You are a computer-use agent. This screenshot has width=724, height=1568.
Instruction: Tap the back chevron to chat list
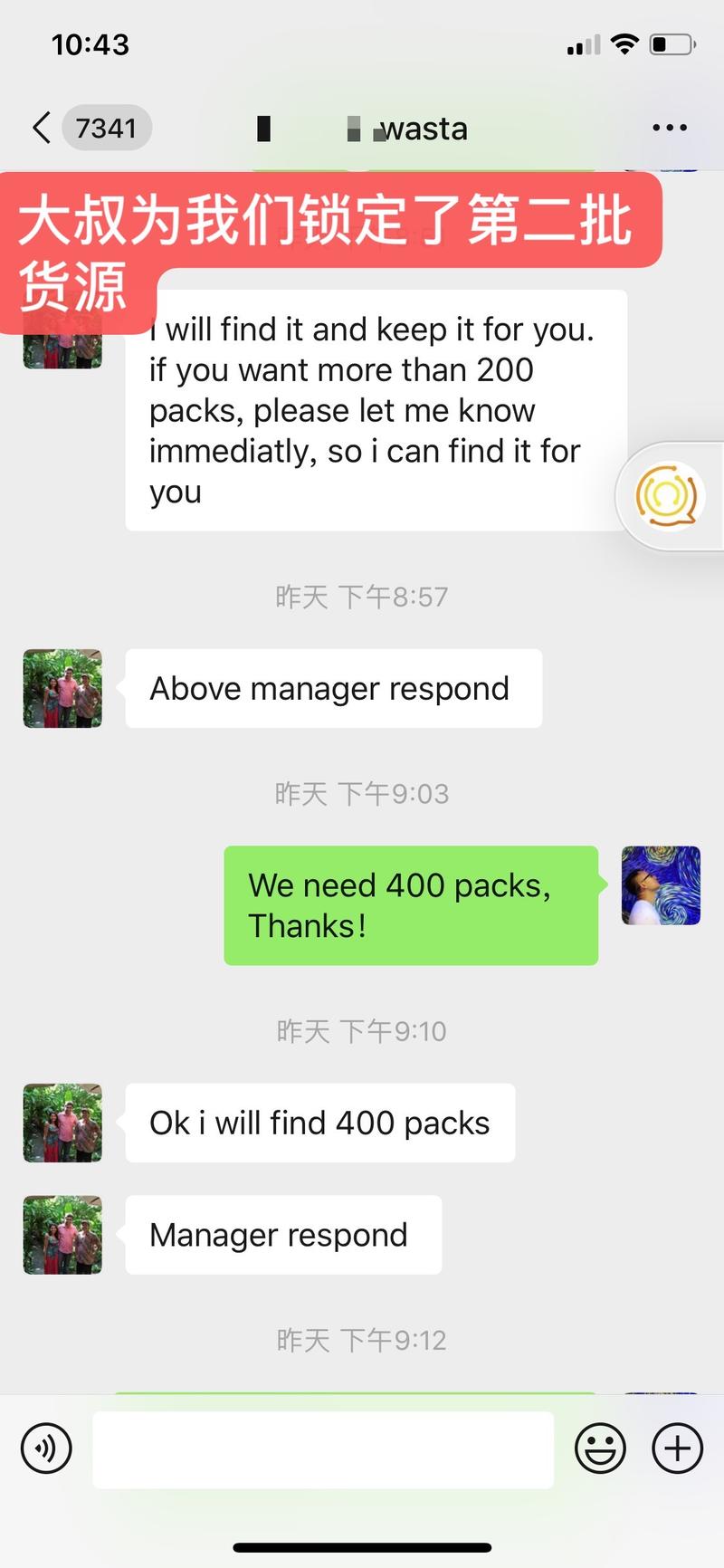point(40,128)
